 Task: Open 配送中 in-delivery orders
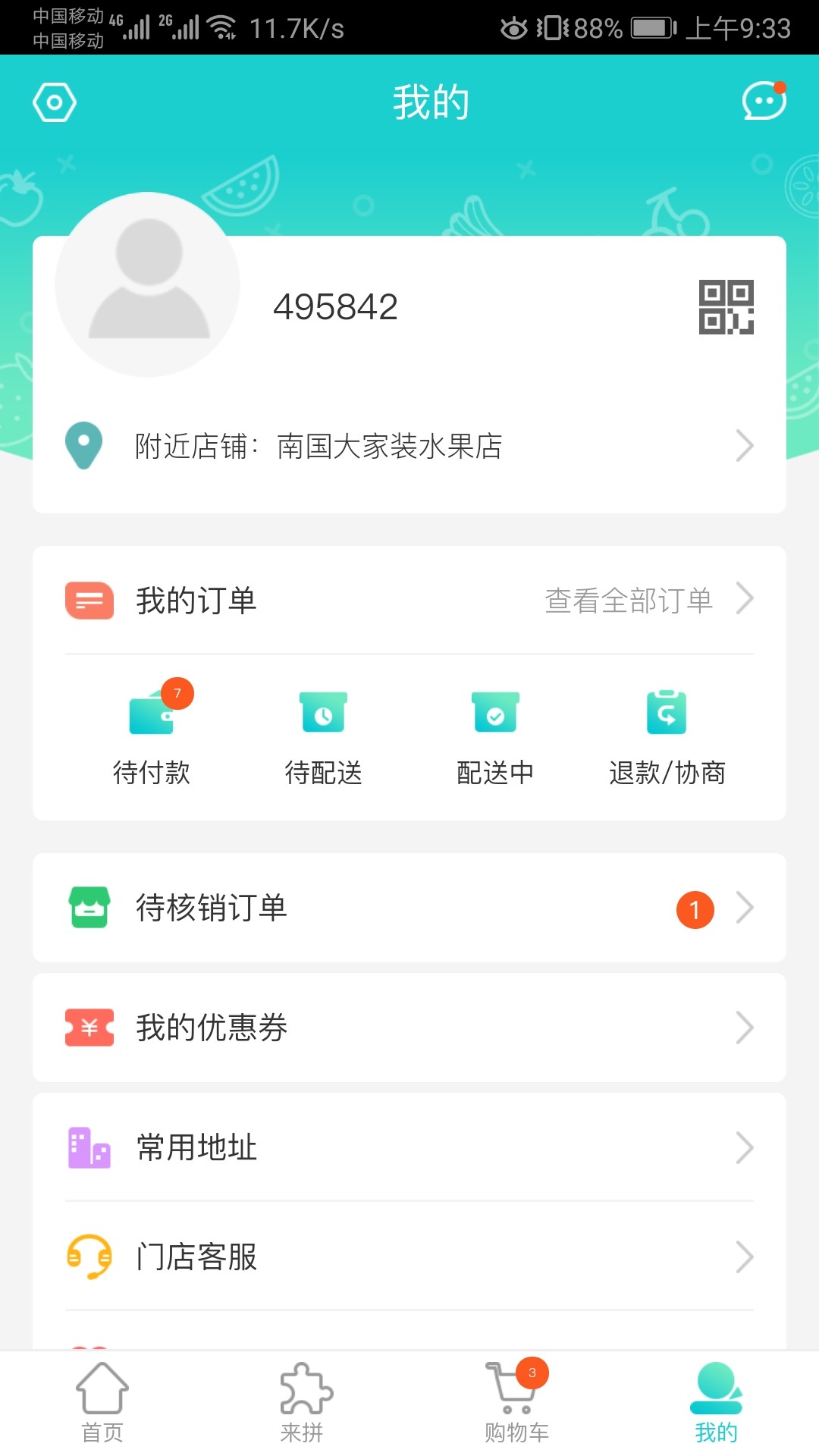tap(496, 732)
